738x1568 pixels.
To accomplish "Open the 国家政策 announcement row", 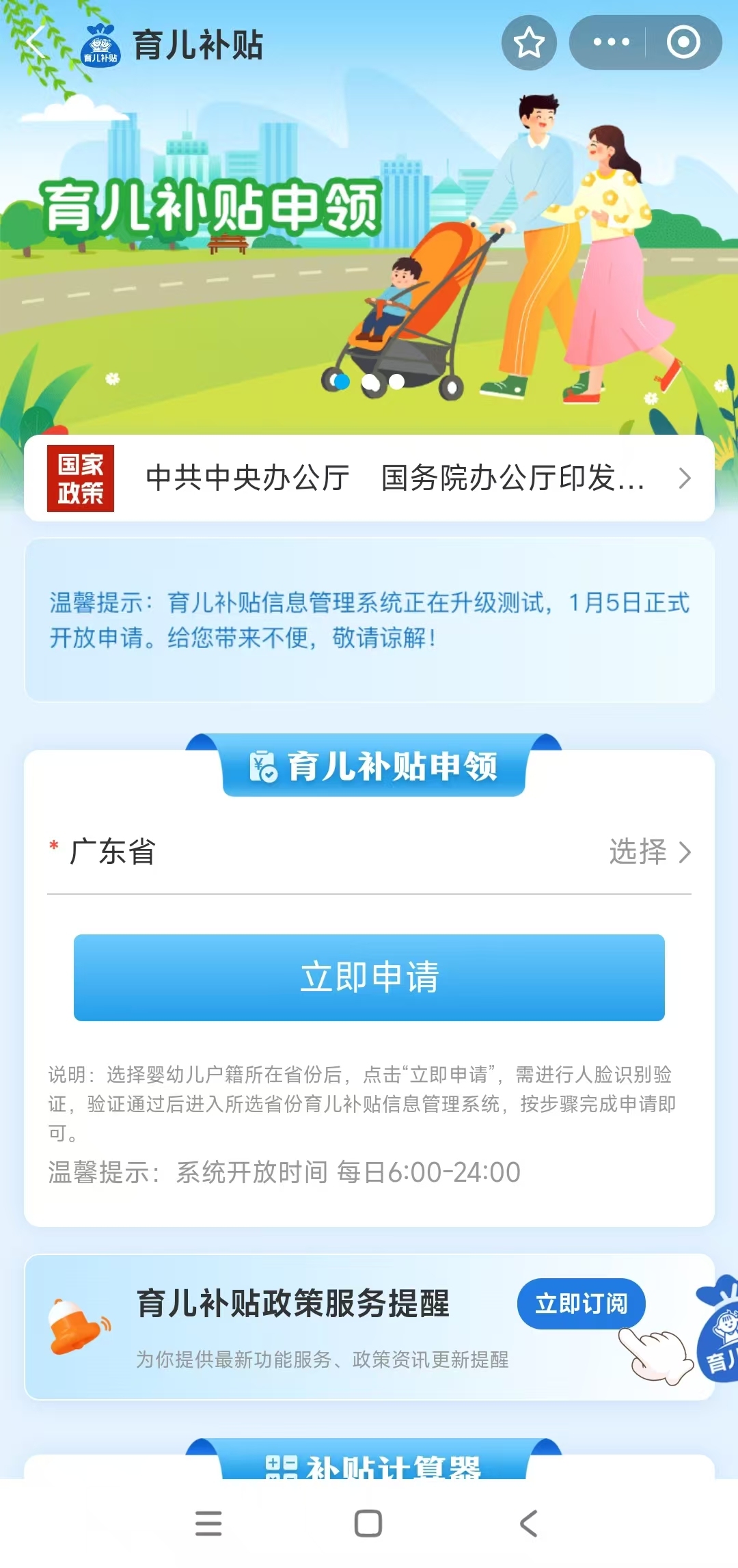I will [369, 478].
